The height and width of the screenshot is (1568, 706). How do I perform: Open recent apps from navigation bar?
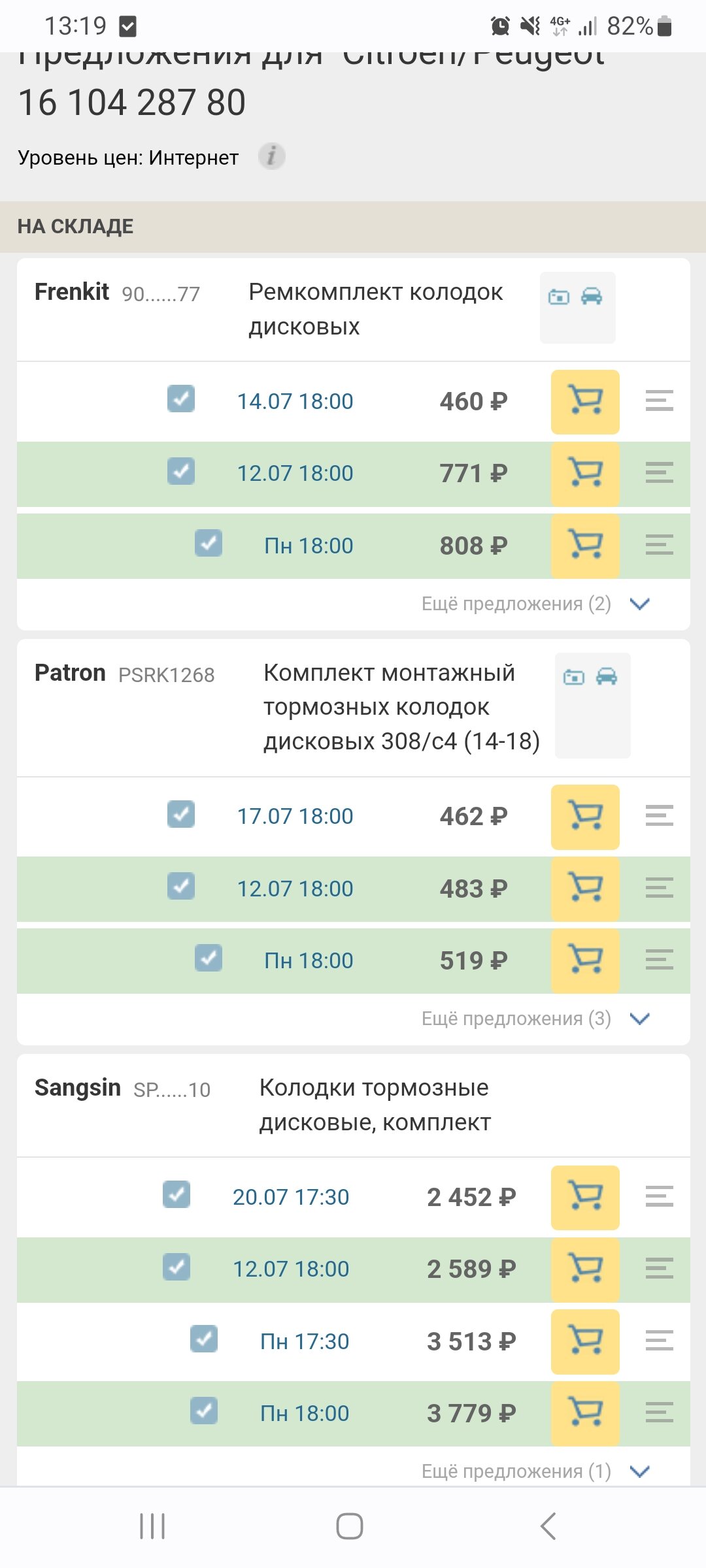[152, 1526]
